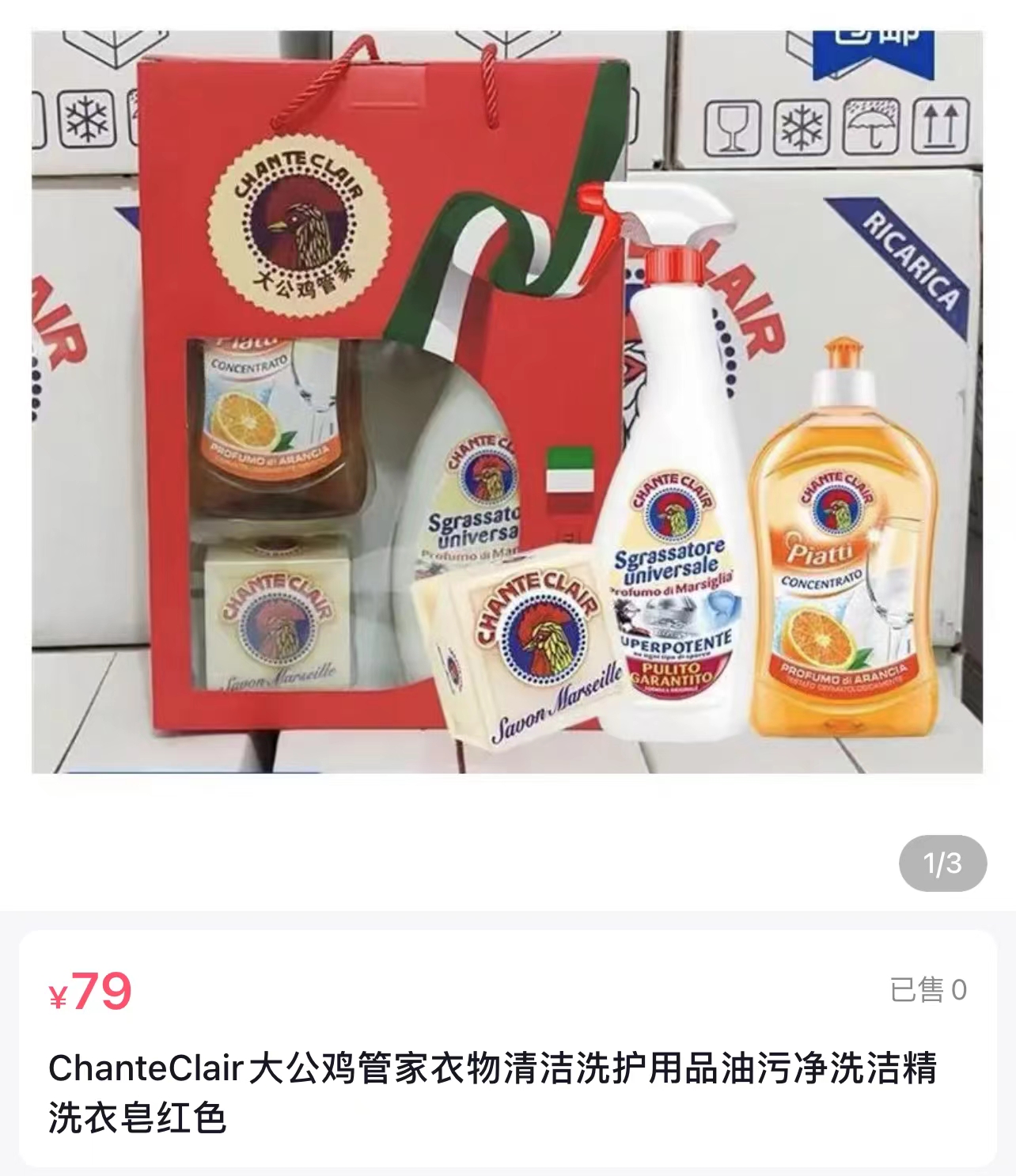Viewport: 1016px width, 1176px height.
Task: Open the ChanteClair product photo fullscreen
Action: pyautogui.click(x=507, y=402)
